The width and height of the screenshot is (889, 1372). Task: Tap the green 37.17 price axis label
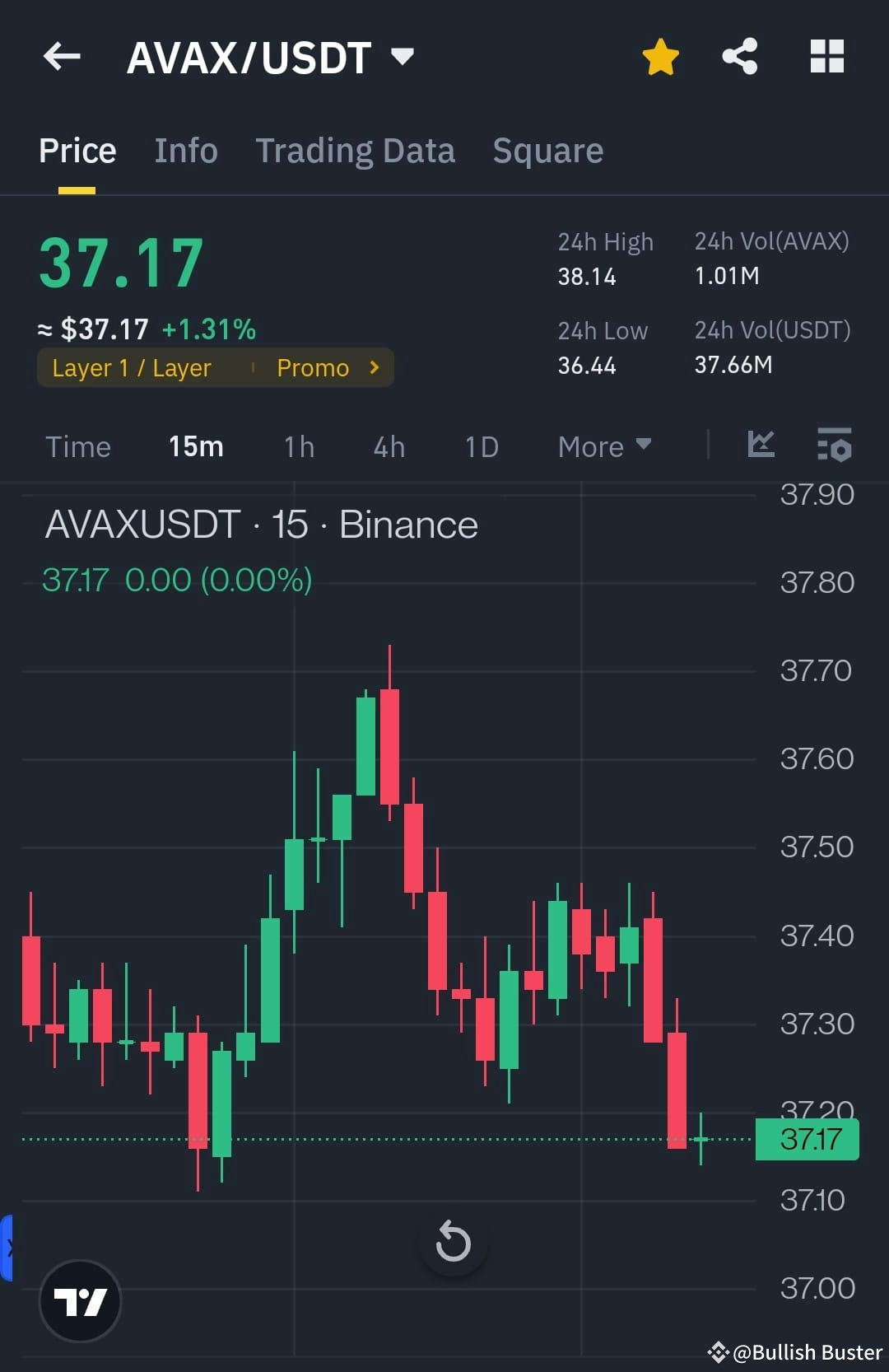click(x=806, y=1141)
